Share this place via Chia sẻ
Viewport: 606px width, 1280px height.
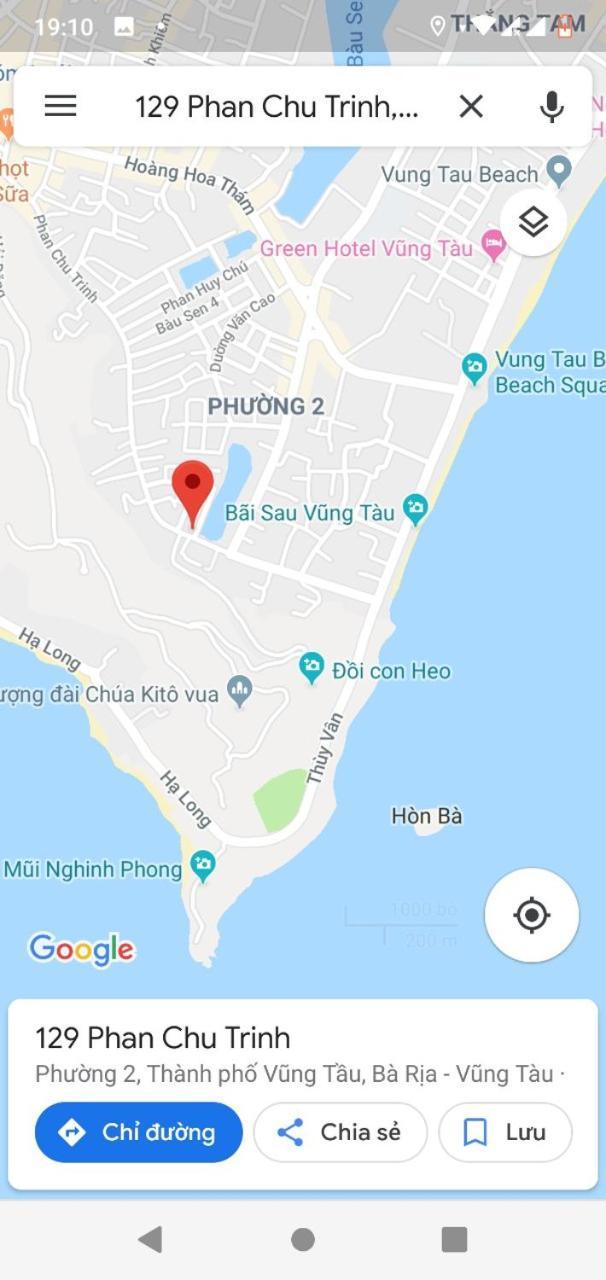click(340, 1132)
